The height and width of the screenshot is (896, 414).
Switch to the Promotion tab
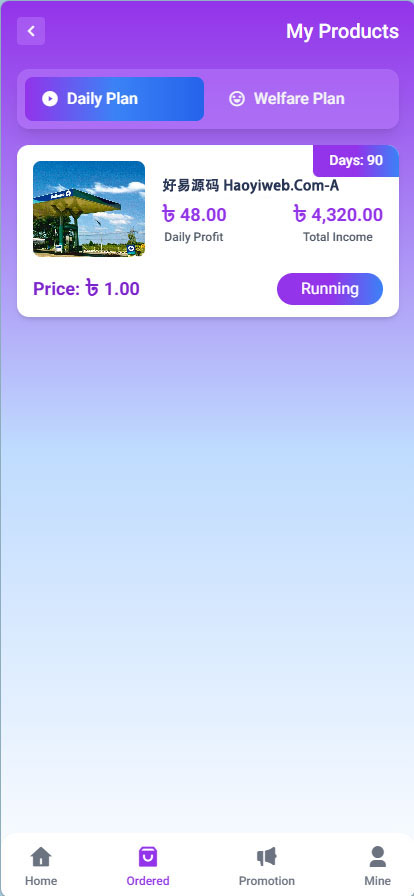pos(266,865)
